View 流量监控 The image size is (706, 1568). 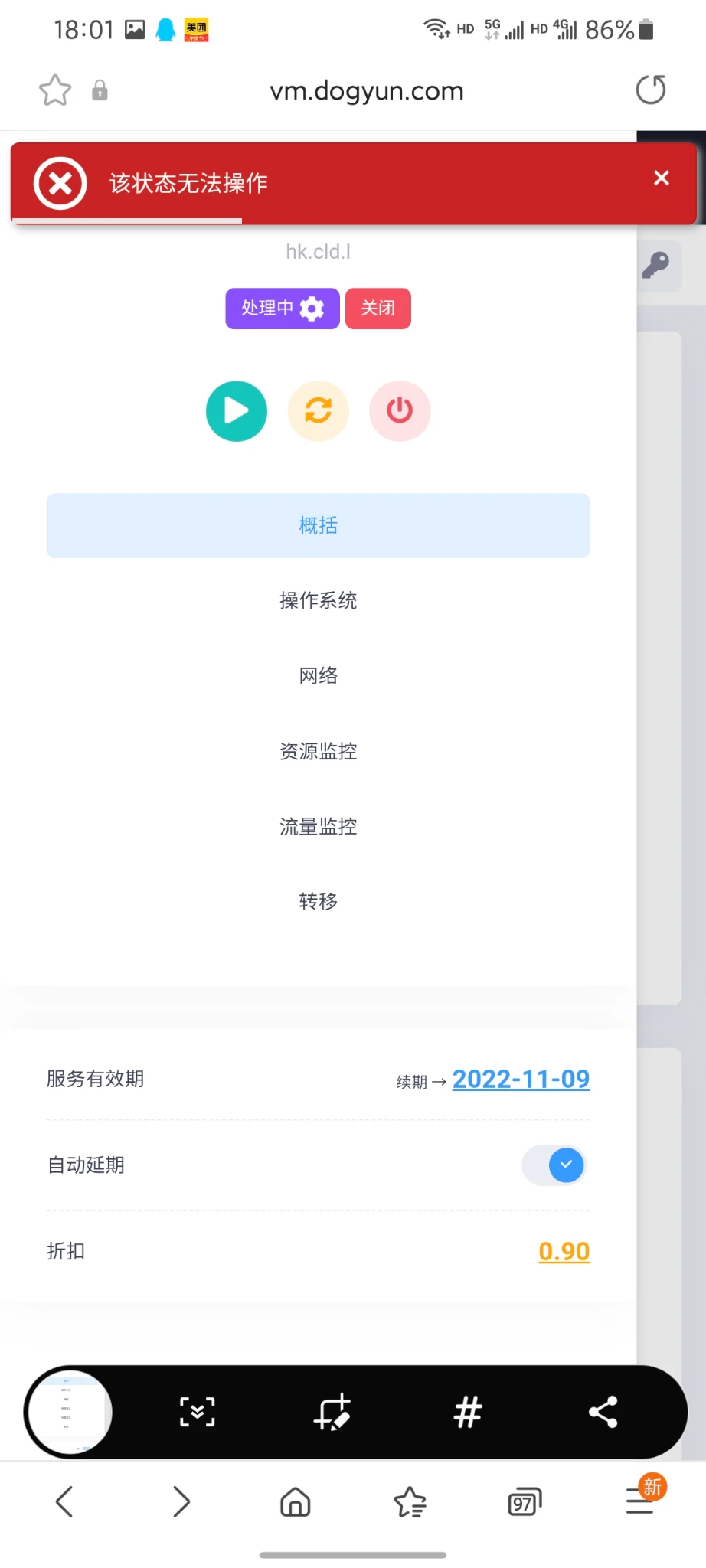click(319, 826)
